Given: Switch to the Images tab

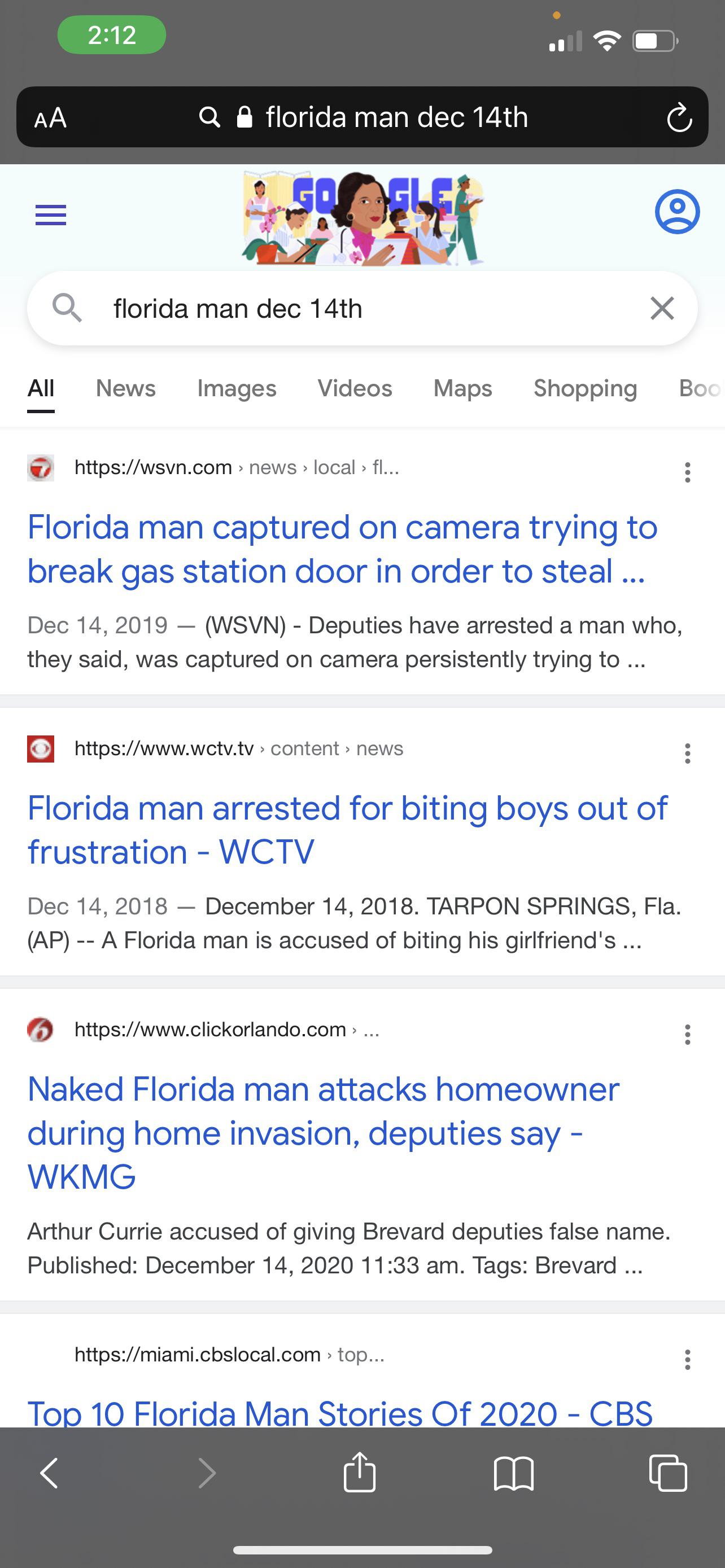Looking at the screenshot, I should 236,388.
